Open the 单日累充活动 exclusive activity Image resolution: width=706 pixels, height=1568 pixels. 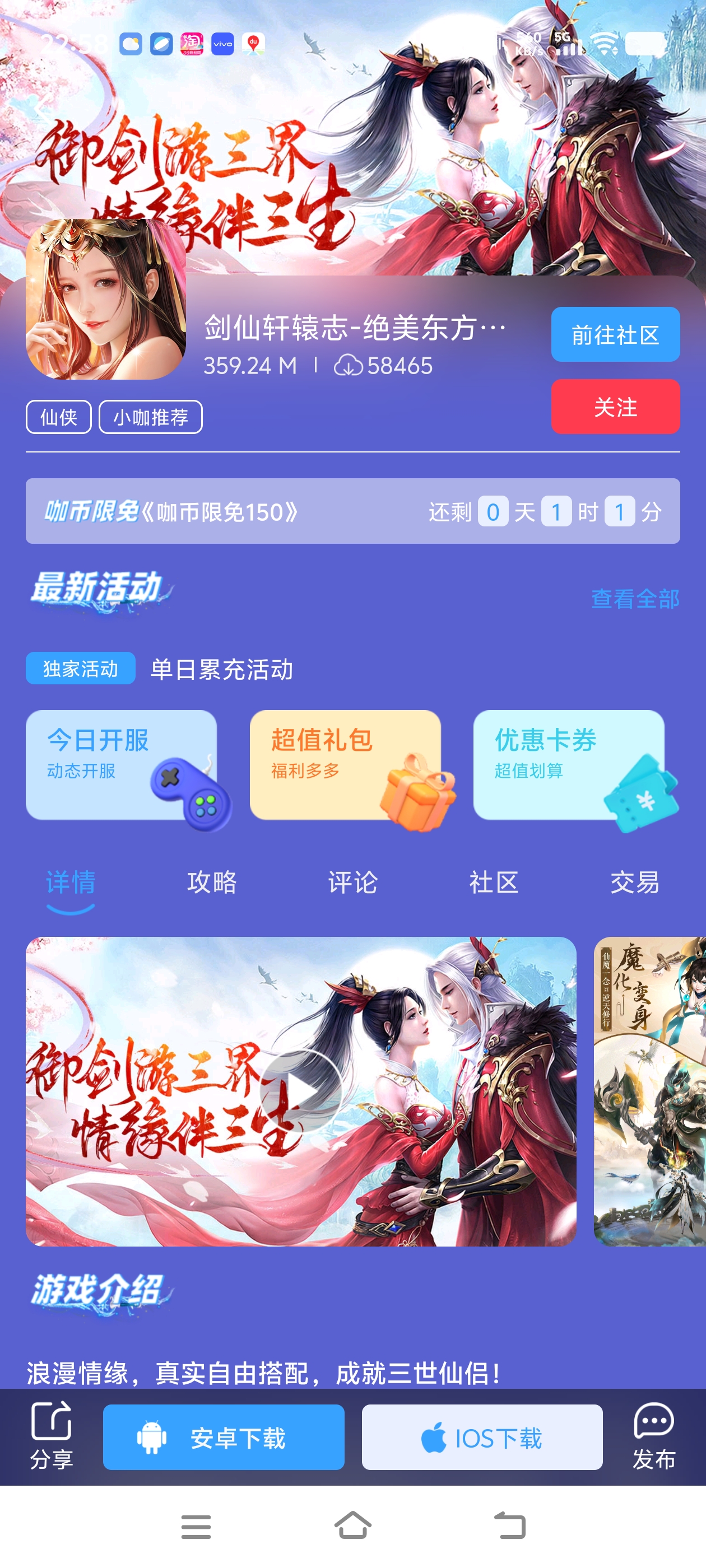click(222, 670)
